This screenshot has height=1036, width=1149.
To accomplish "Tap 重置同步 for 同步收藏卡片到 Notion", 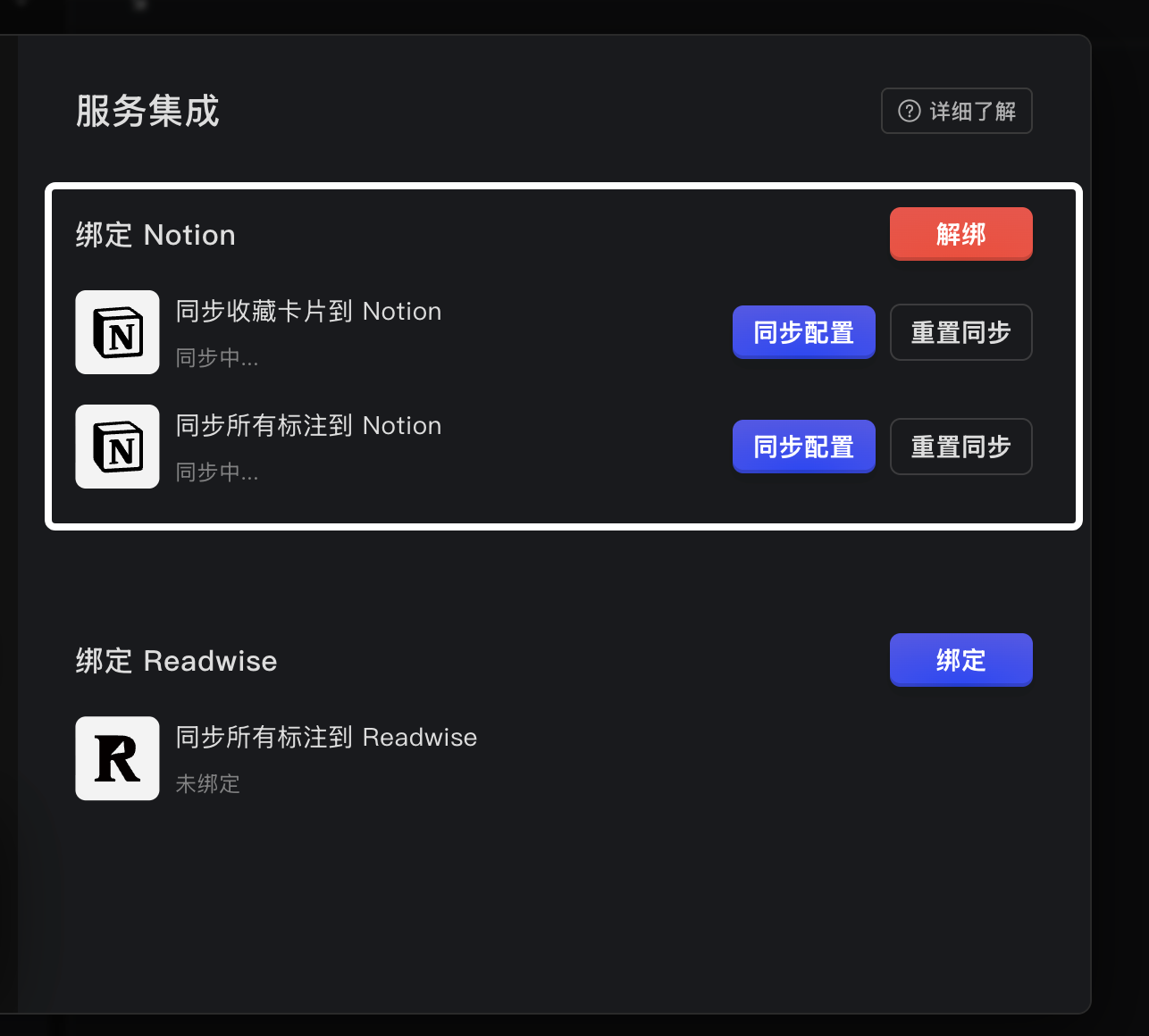I will (x=960, y=332).
